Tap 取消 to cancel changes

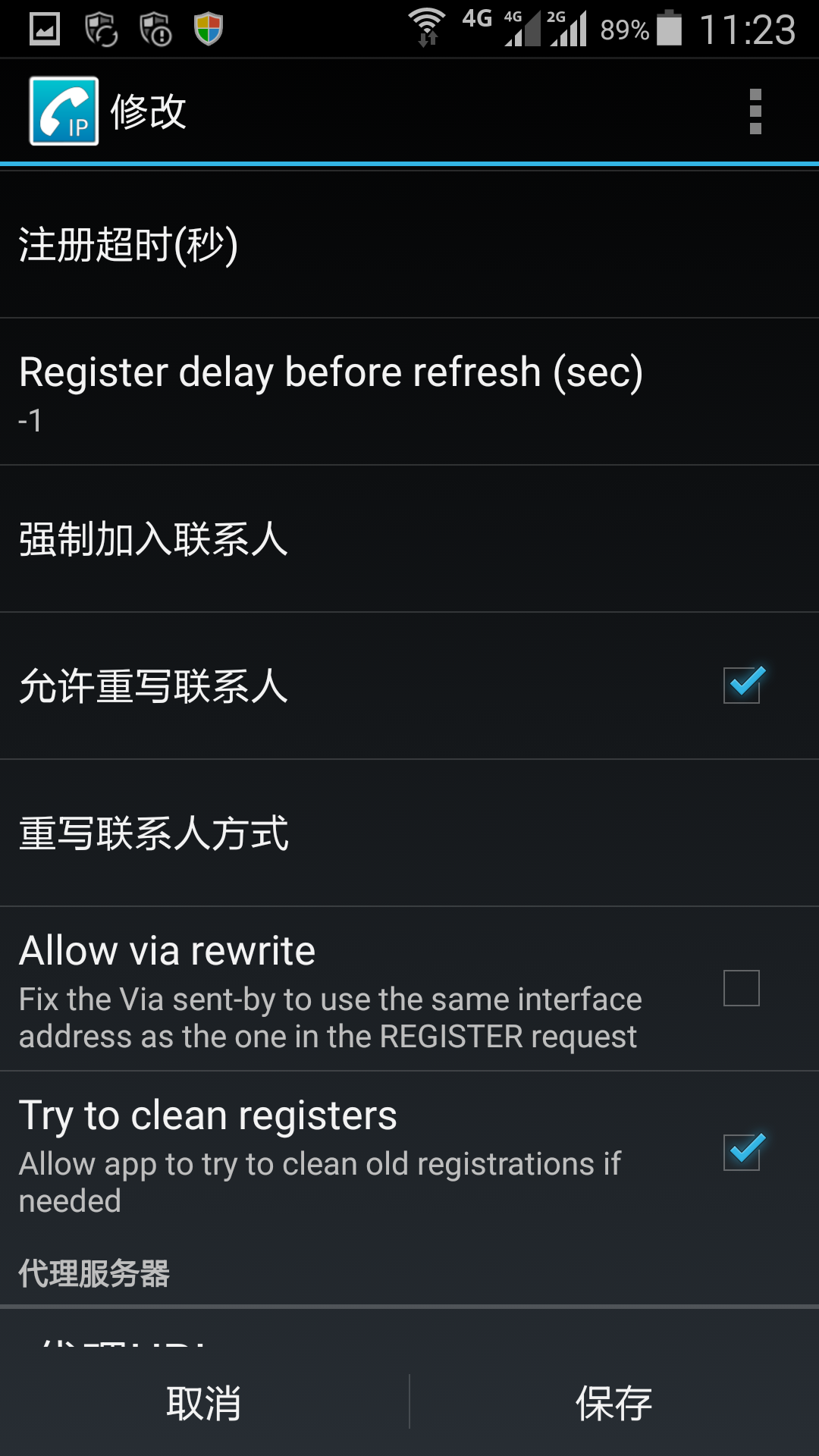[x=204, y=1402]
